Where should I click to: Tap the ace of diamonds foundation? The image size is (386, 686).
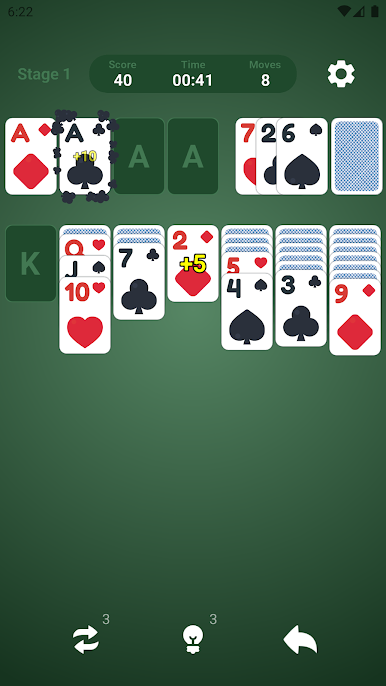coord(31,156)
